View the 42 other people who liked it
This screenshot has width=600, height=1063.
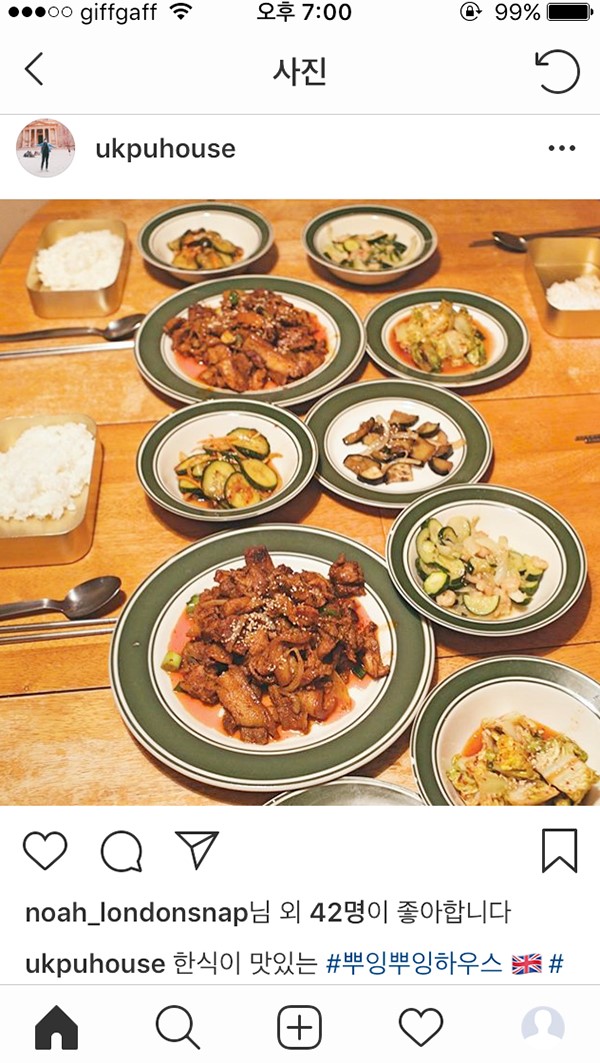point(337,912)
